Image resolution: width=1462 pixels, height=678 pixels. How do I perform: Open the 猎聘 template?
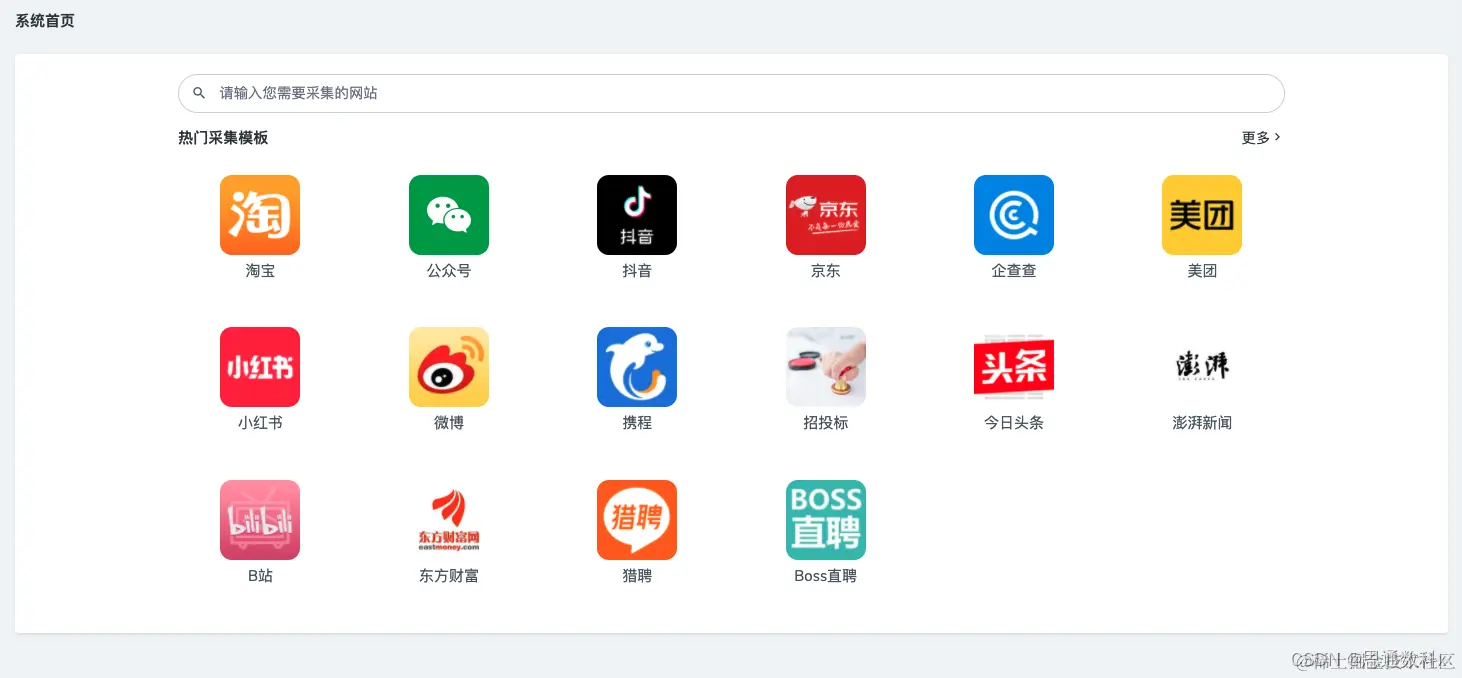pos(637,520)
